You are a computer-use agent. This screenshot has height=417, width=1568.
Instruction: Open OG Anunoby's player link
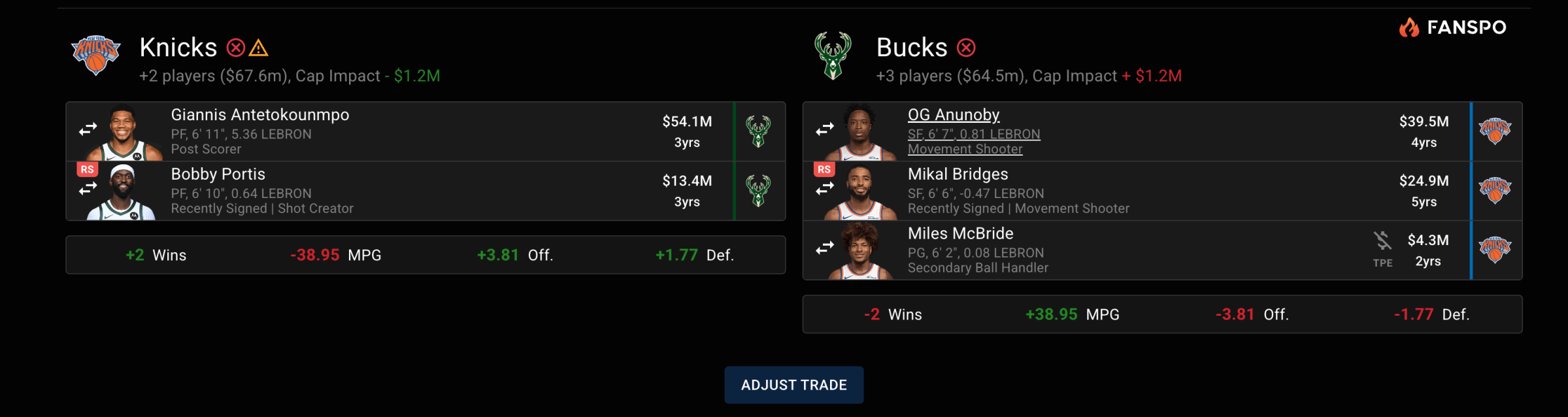(x=953, y=115)
